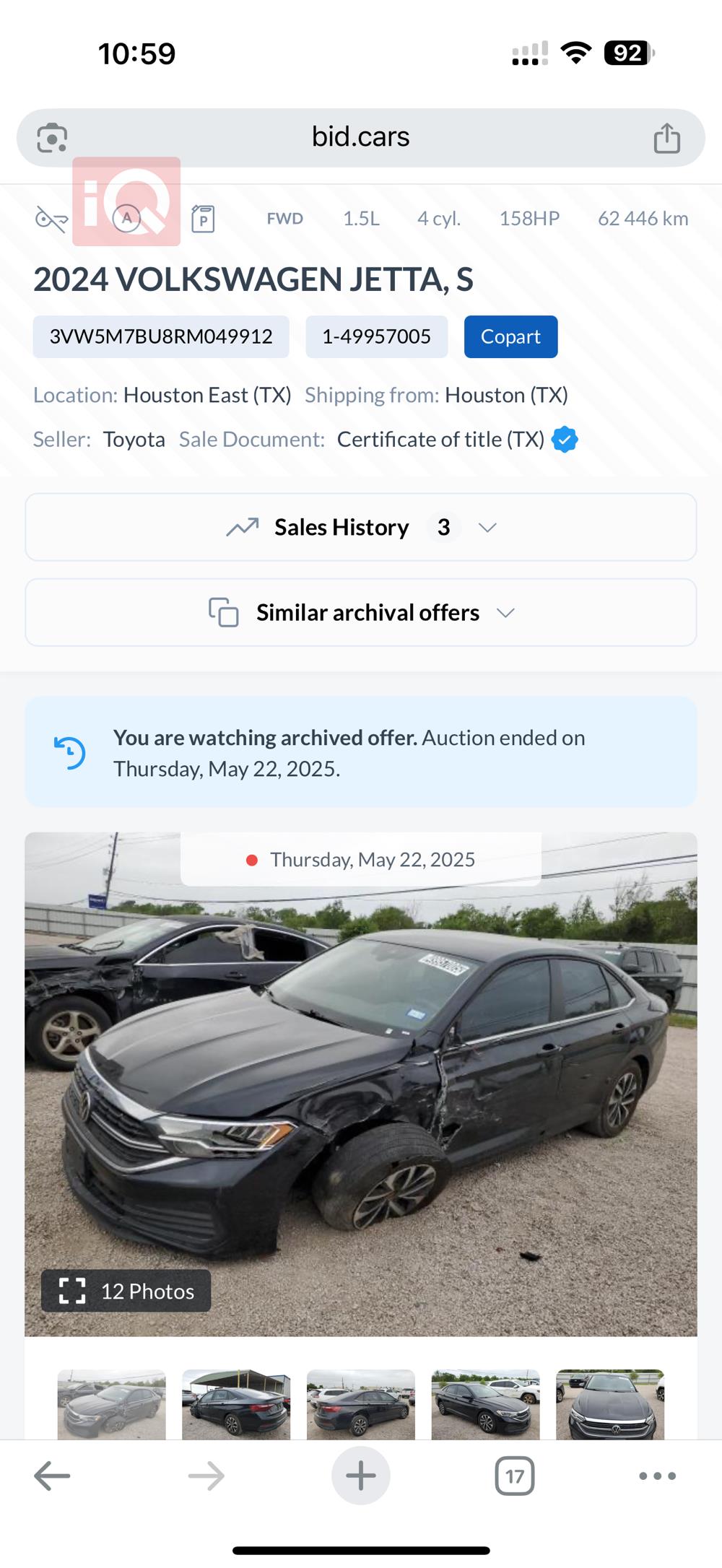Open the browser's more options menu

[x=657, y=1476]
